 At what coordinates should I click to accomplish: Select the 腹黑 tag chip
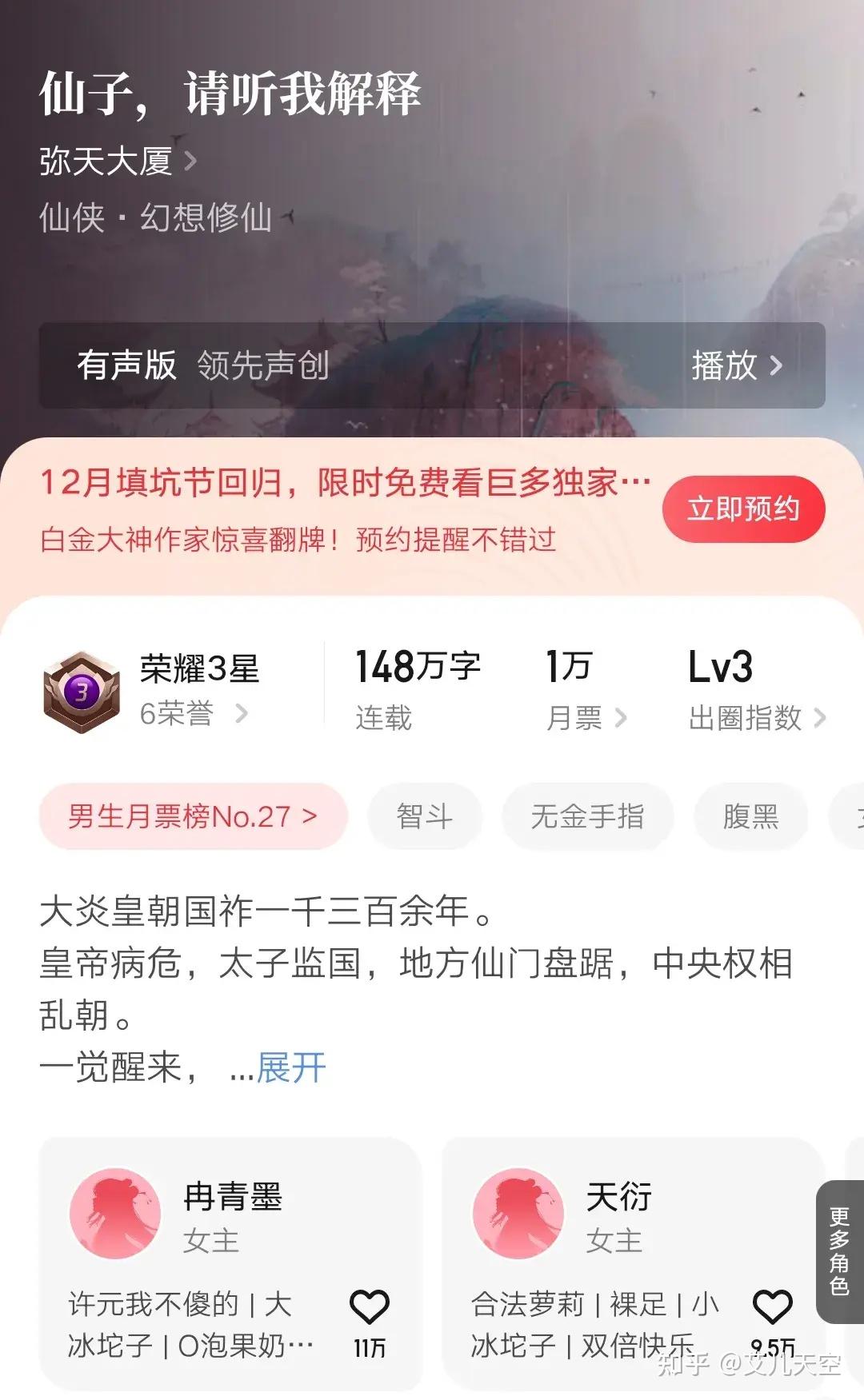750,816
